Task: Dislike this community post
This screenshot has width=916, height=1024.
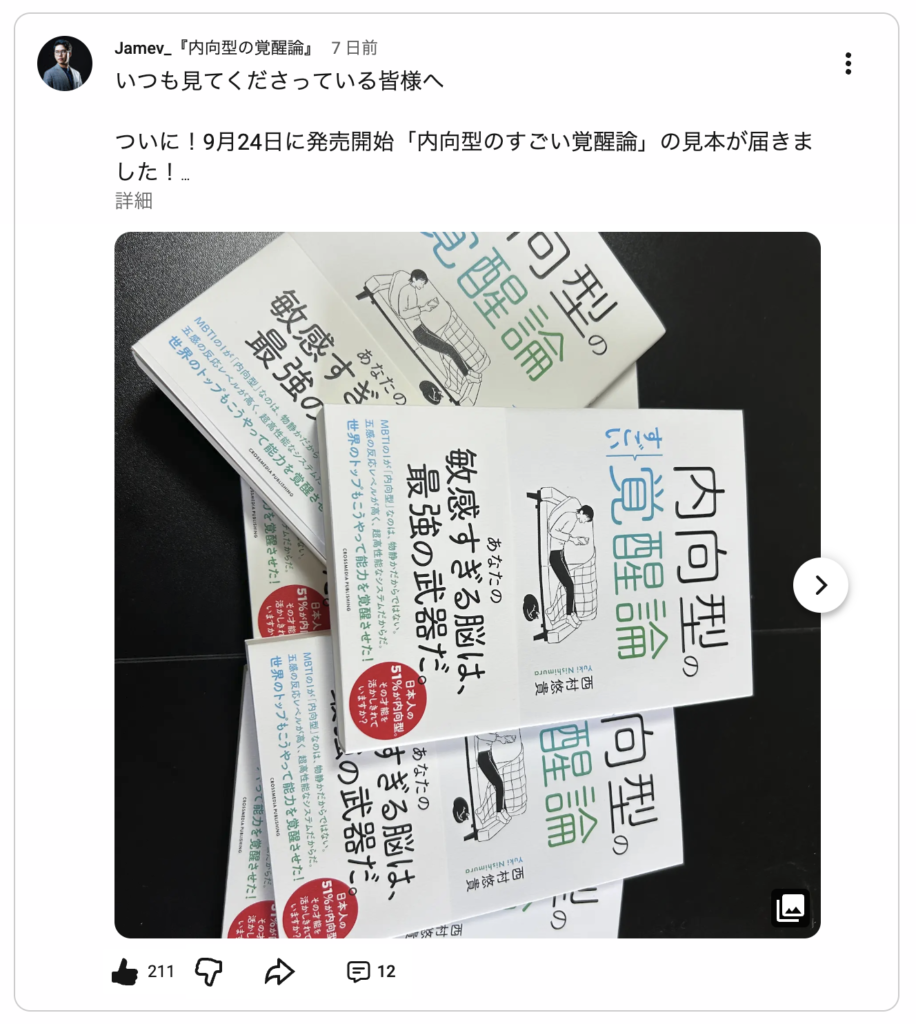Action: point(208,972)
